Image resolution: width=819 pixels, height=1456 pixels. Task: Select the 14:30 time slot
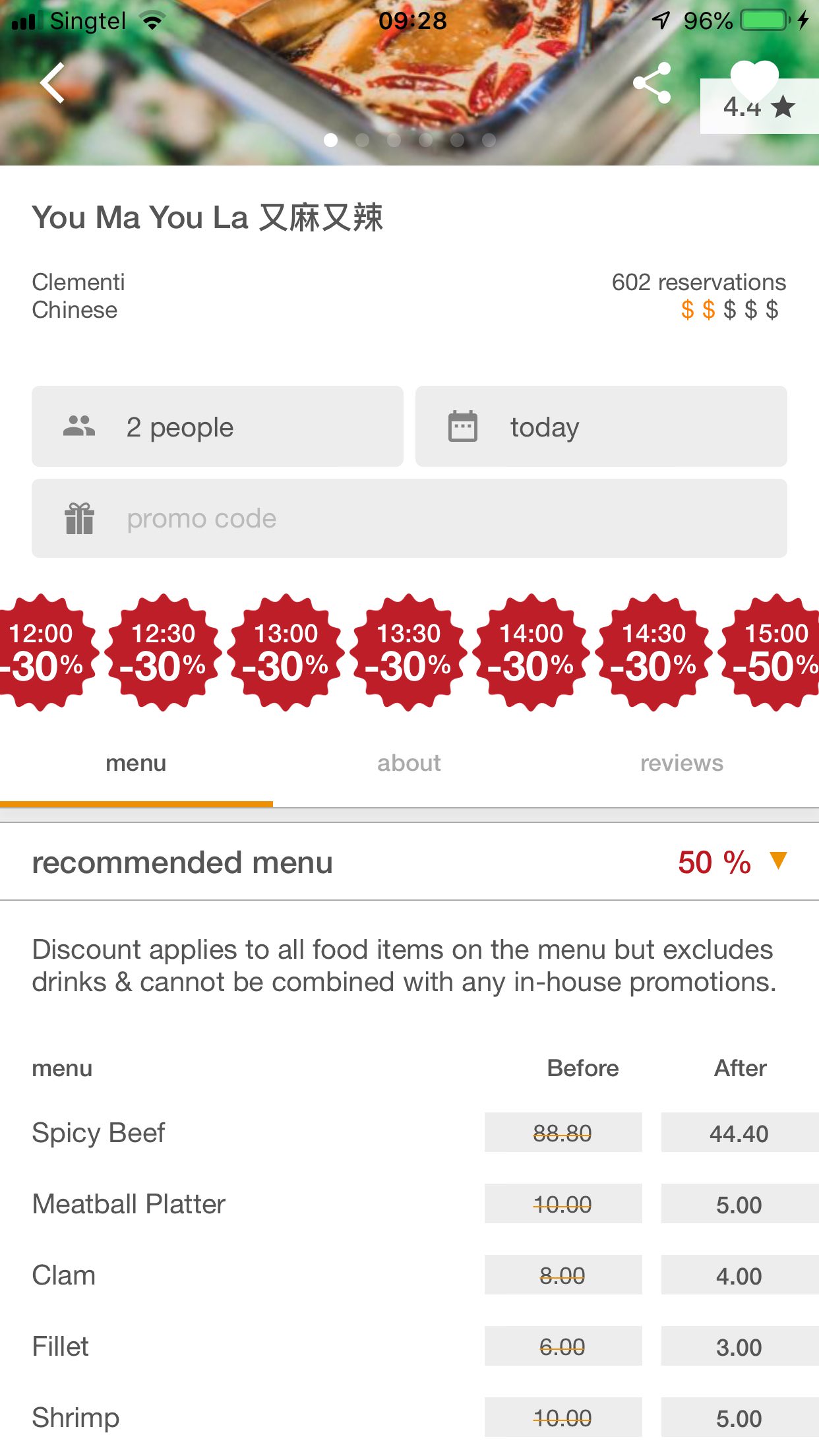tap(654, 652)
